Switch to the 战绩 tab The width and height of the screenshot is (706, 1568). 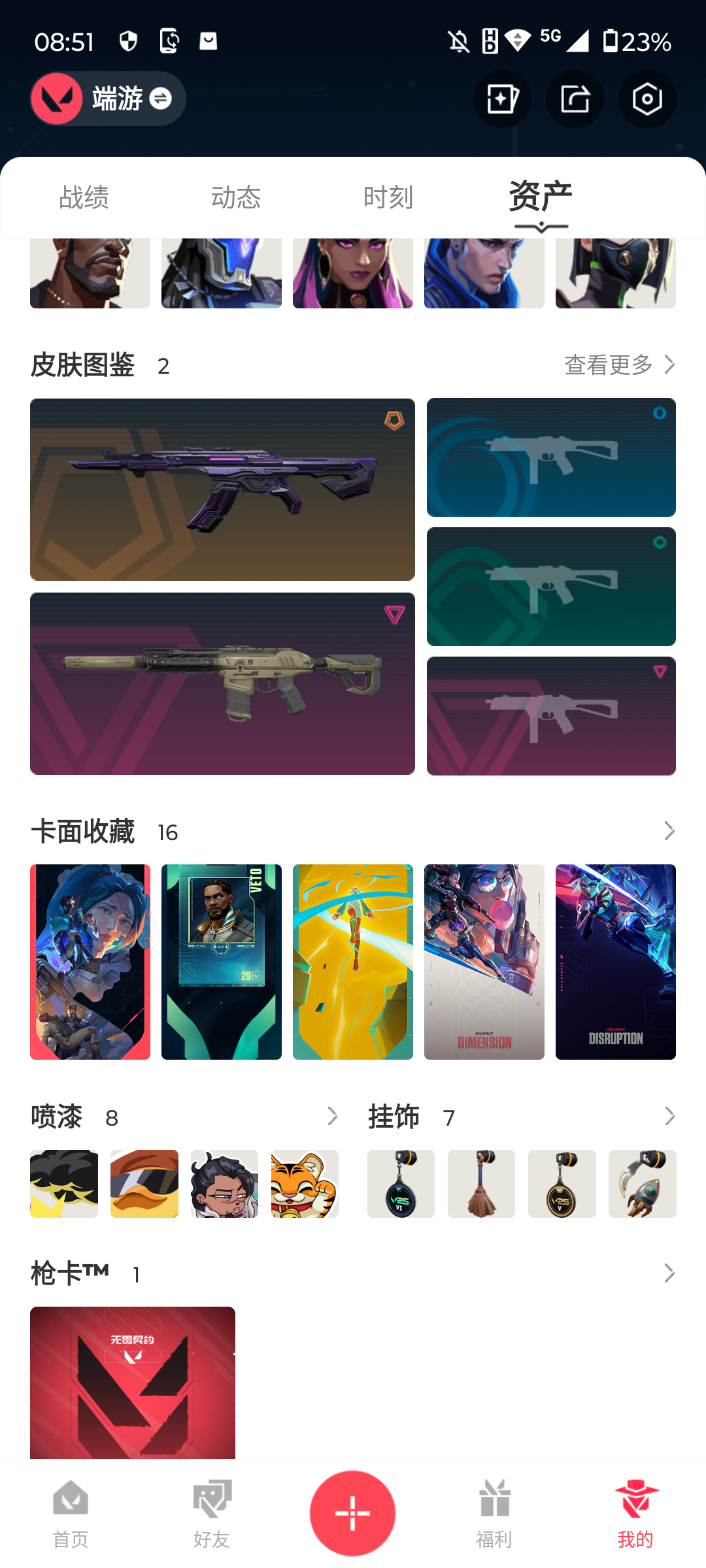(84, 197)
